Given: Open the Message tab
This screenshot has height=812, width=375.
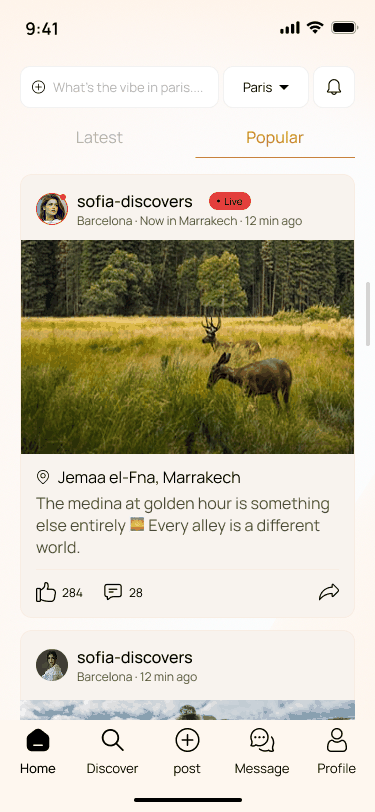Looking at the screenshot, I should pyautogui.click(x=262, y=751).
